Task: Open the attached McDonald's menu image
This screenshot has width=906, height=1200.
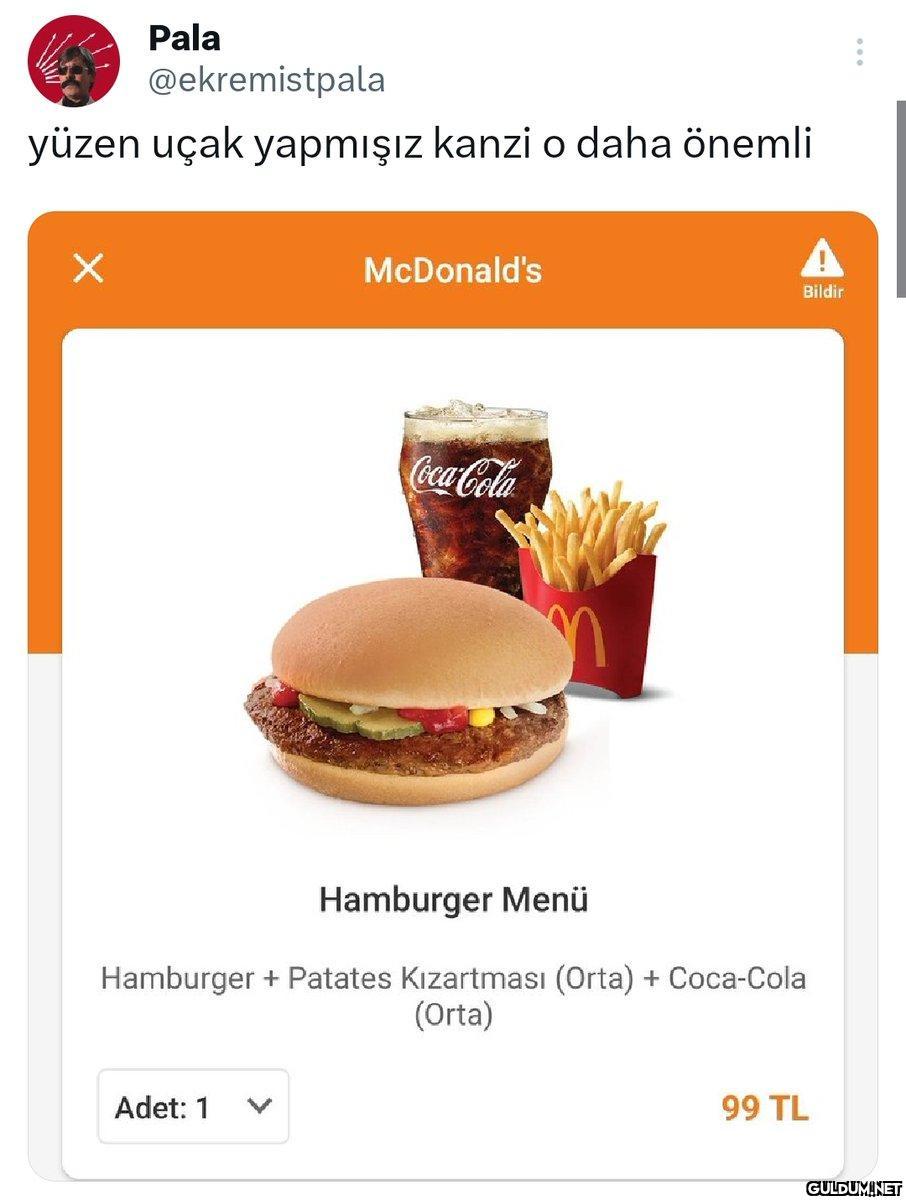Action: point(452,690)
